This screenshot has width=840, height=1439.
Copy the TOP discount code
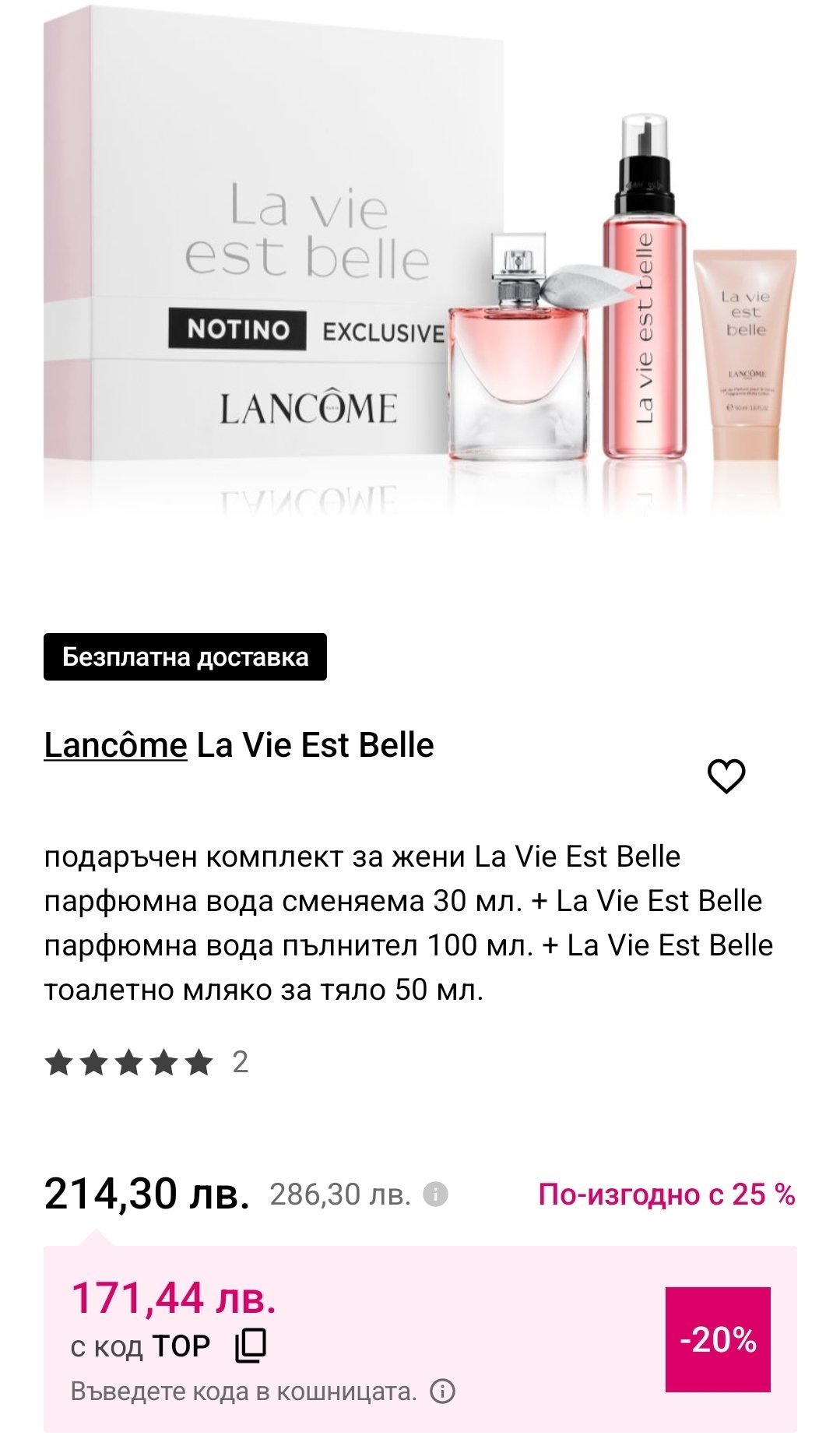[x=251, y=1346]
